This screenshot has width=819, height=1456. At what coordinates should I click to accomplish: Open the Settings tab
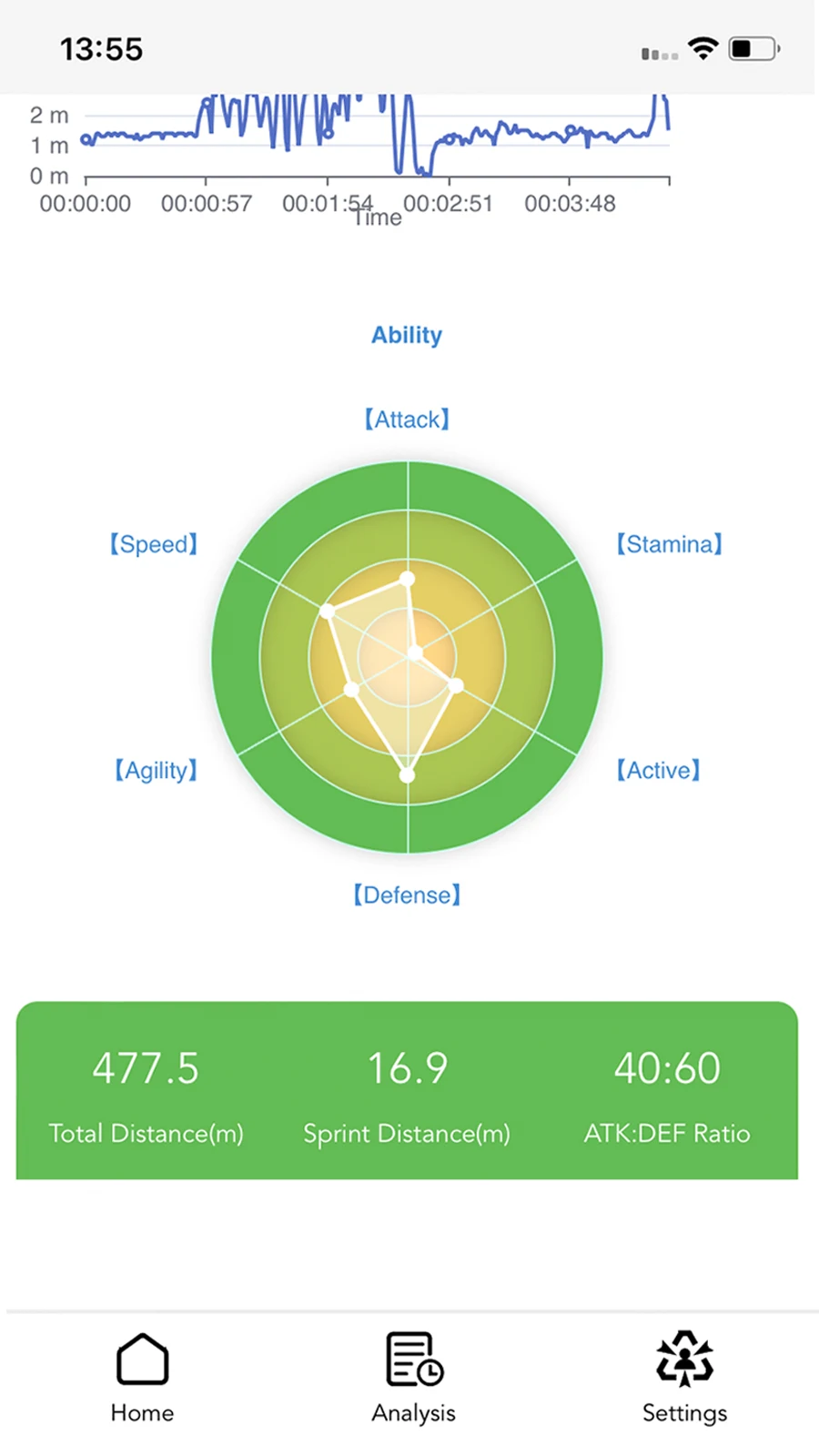(x=685, y=1378)
